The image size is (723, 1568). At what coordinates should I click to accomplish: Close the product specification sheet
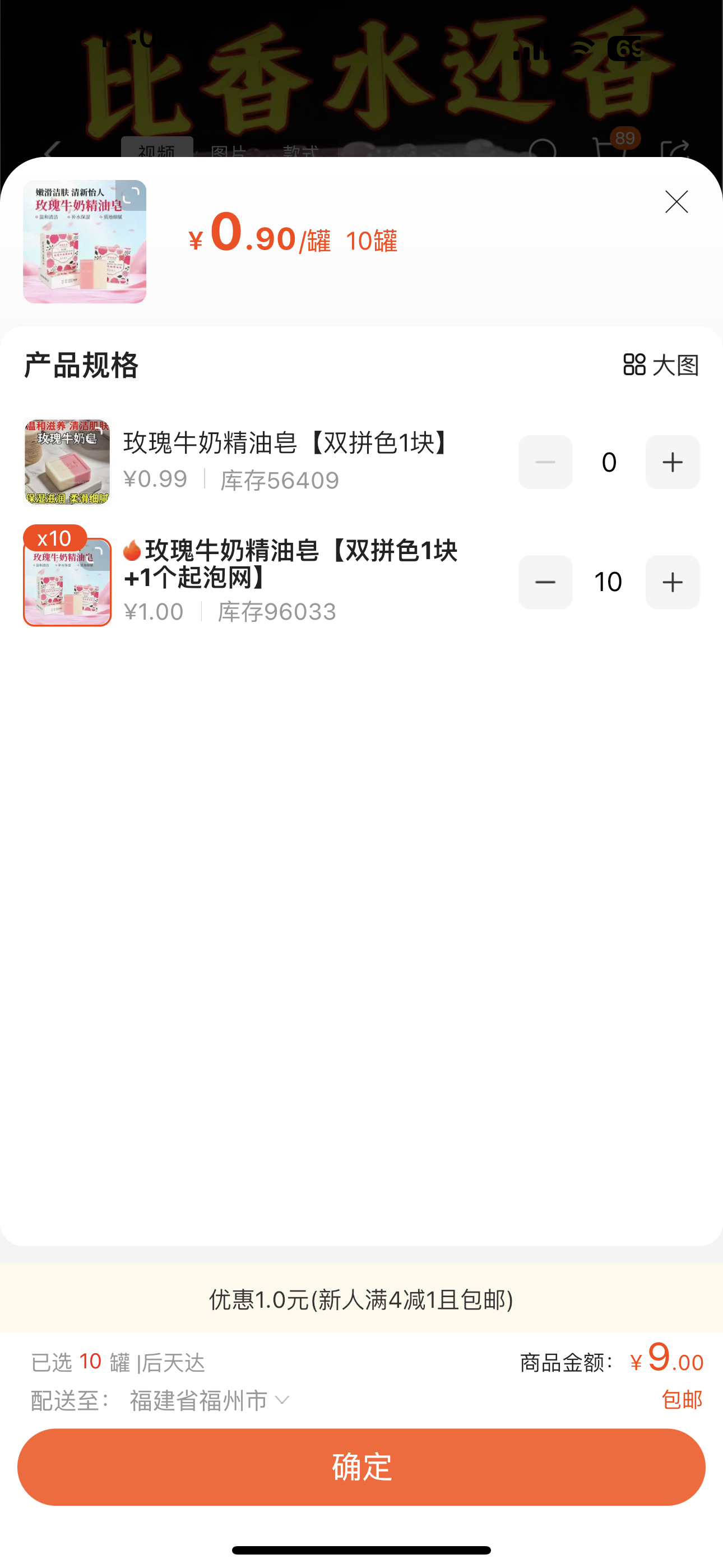pyautogui.click(x=676, y=202)
